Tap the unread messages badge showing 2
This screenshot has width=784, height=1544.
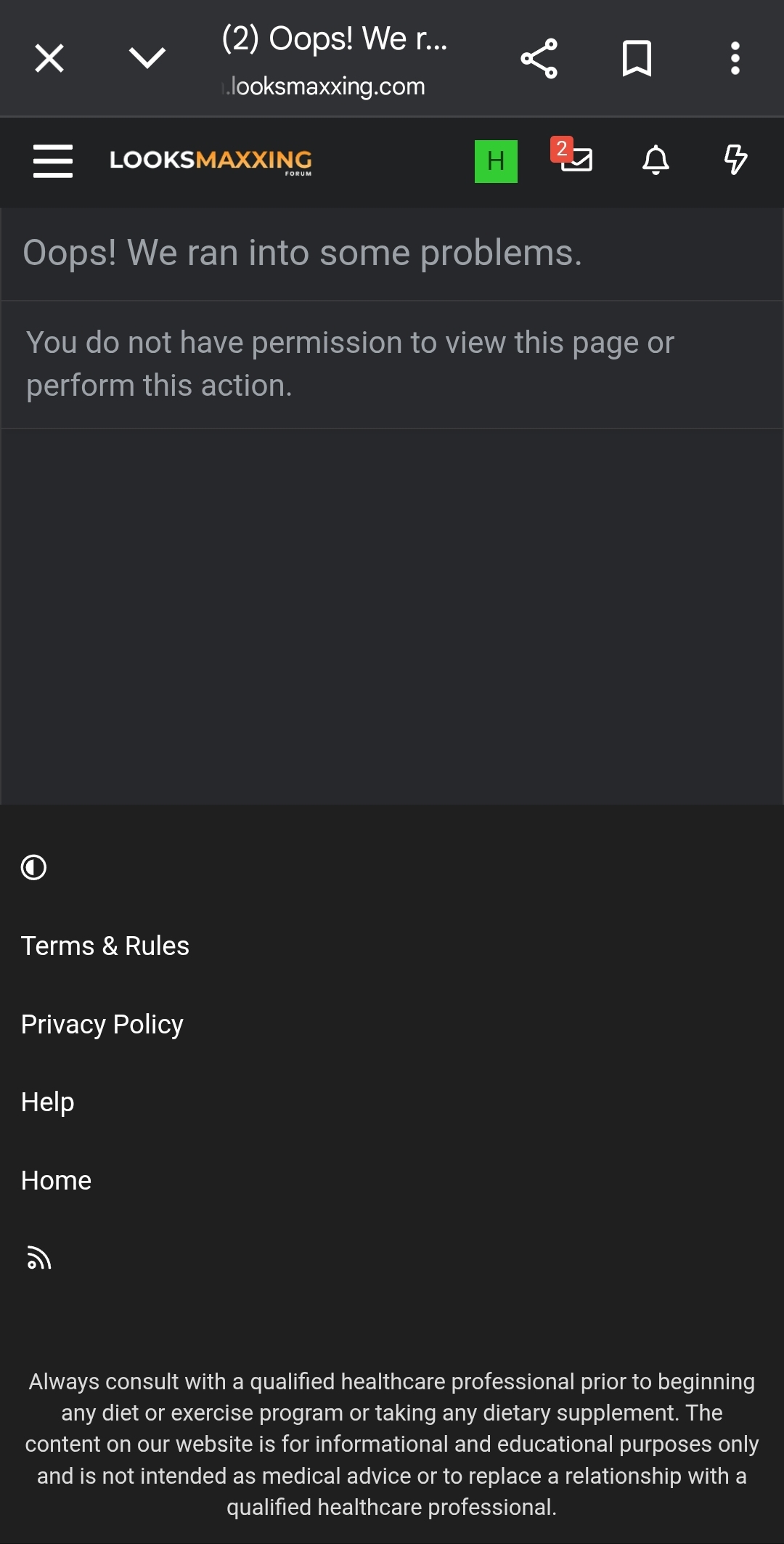(x=560, y=148)
